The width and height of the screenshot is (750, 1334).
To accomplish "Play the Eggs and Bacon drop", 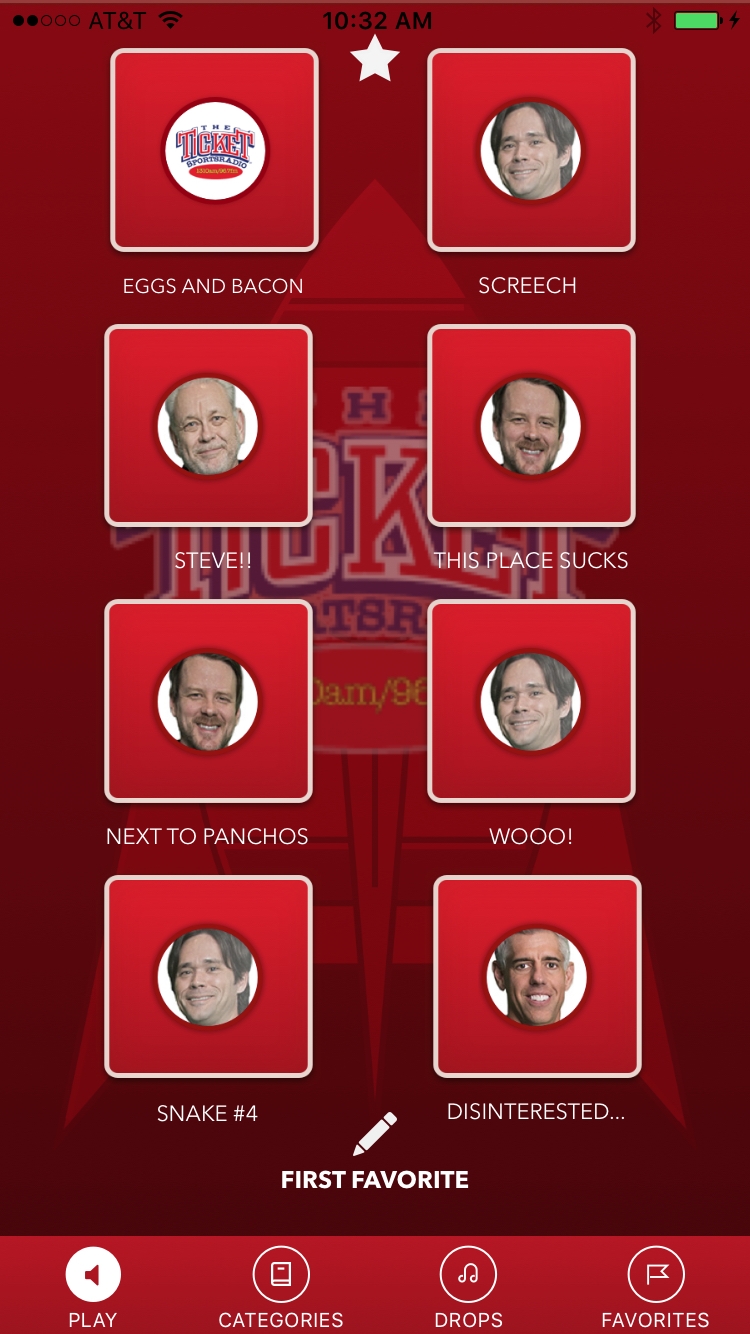I will coord(214,150).
